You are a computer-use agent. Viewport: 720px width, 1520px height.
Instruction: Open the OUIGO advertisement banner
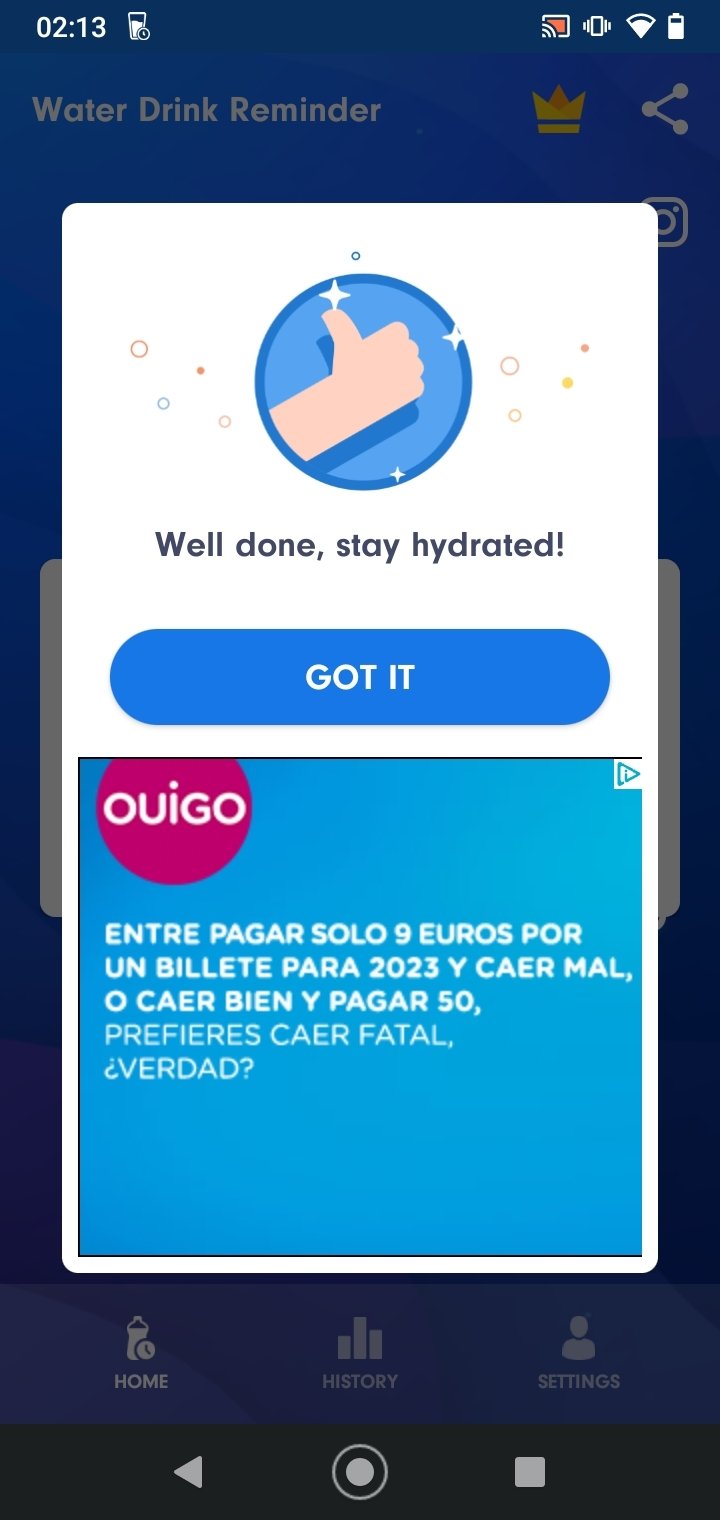(360, 1007)
